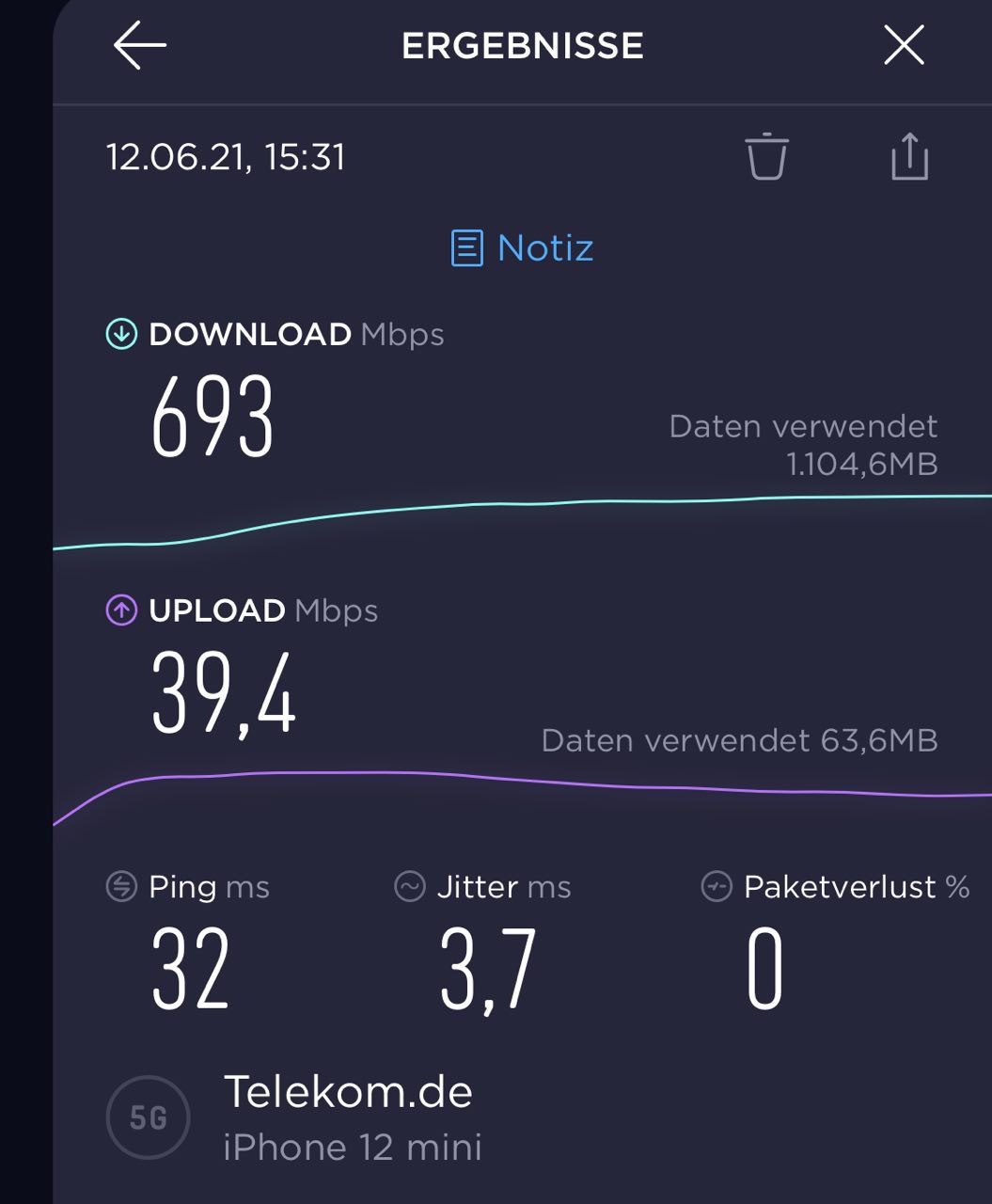The height and width of the screenshot is (1204, 992).
Task: Add a Notiz to this result
Action: point(523,248)
